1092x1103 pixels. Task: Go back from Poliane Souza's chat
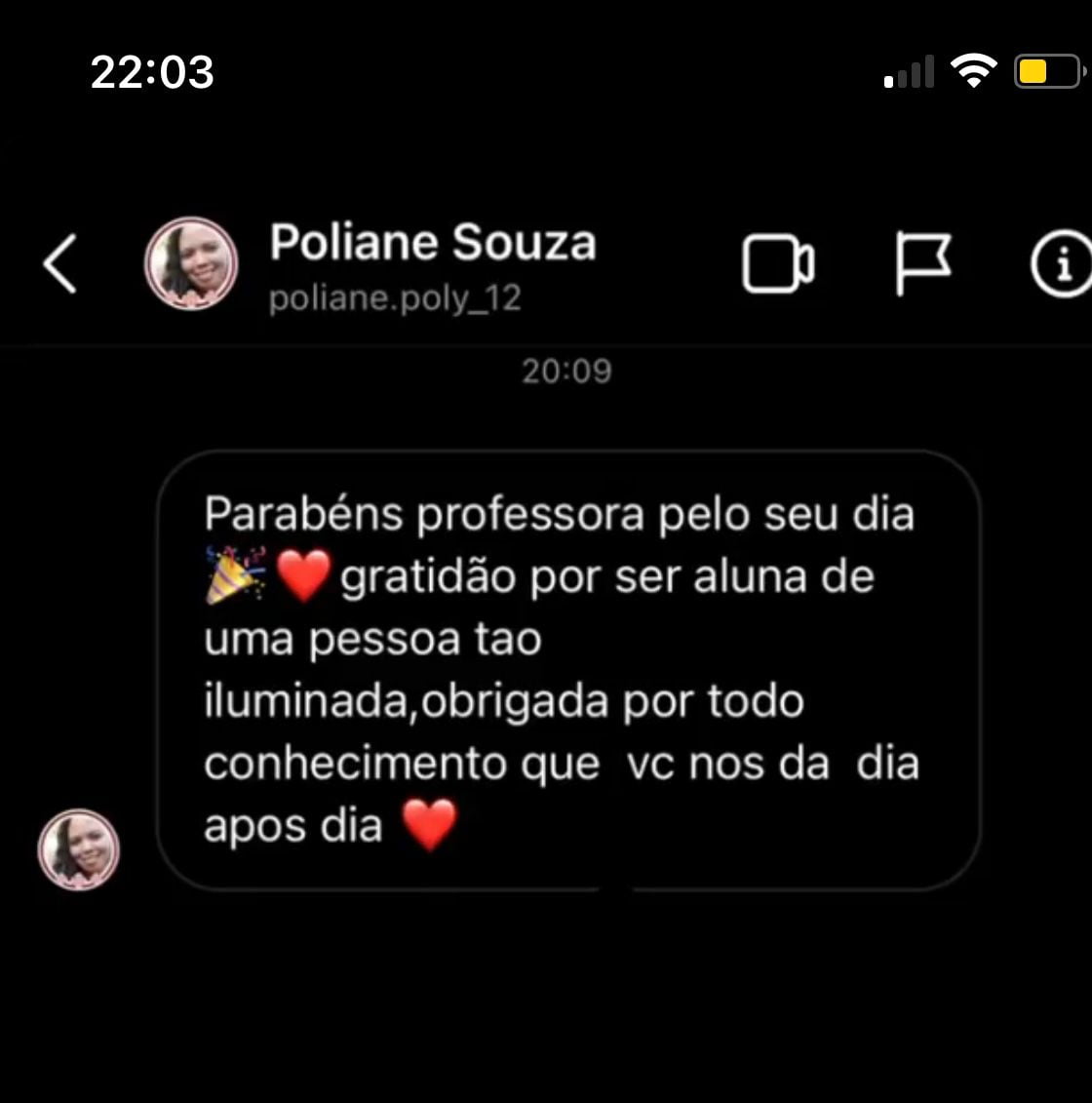[x=59, y=263]
